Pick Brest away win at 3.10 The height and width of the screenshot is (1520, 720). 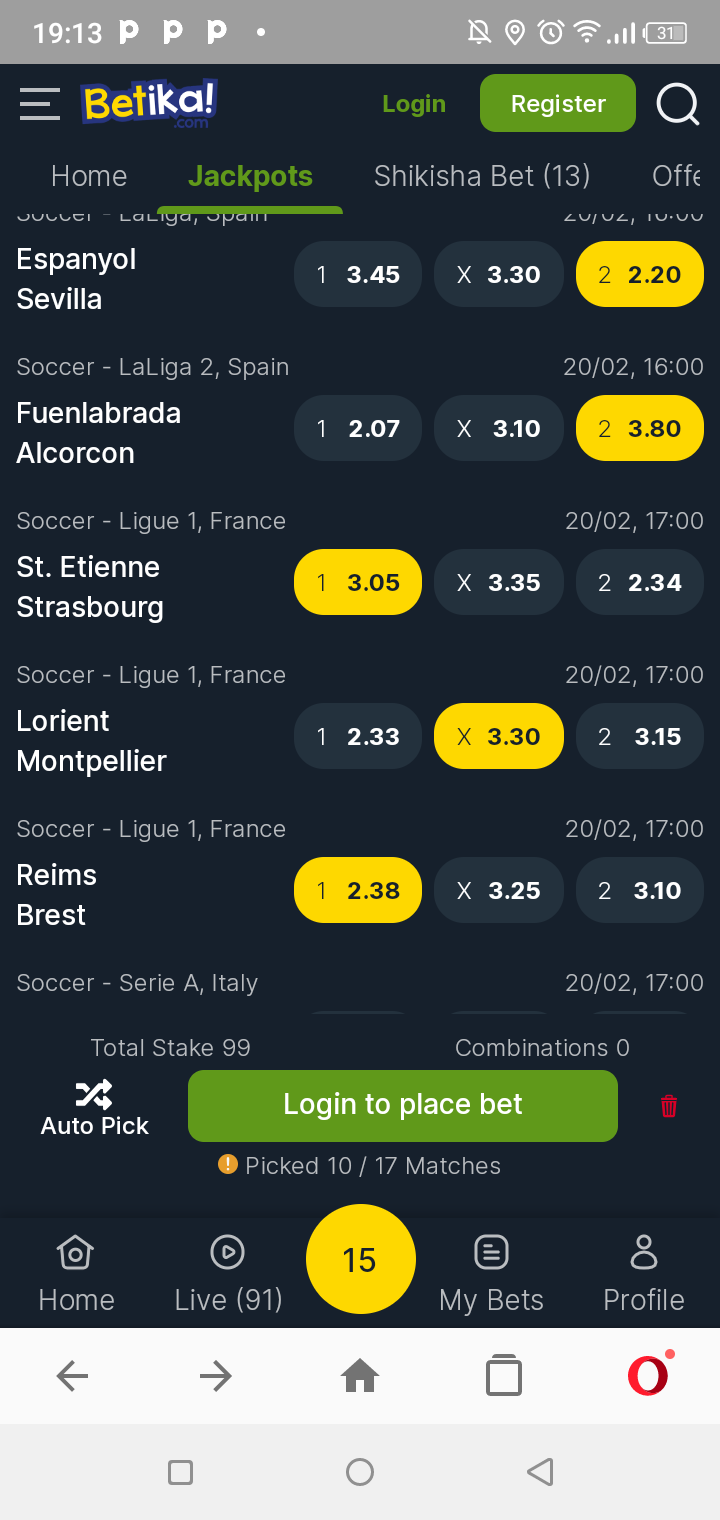click(x=640, y=890)
